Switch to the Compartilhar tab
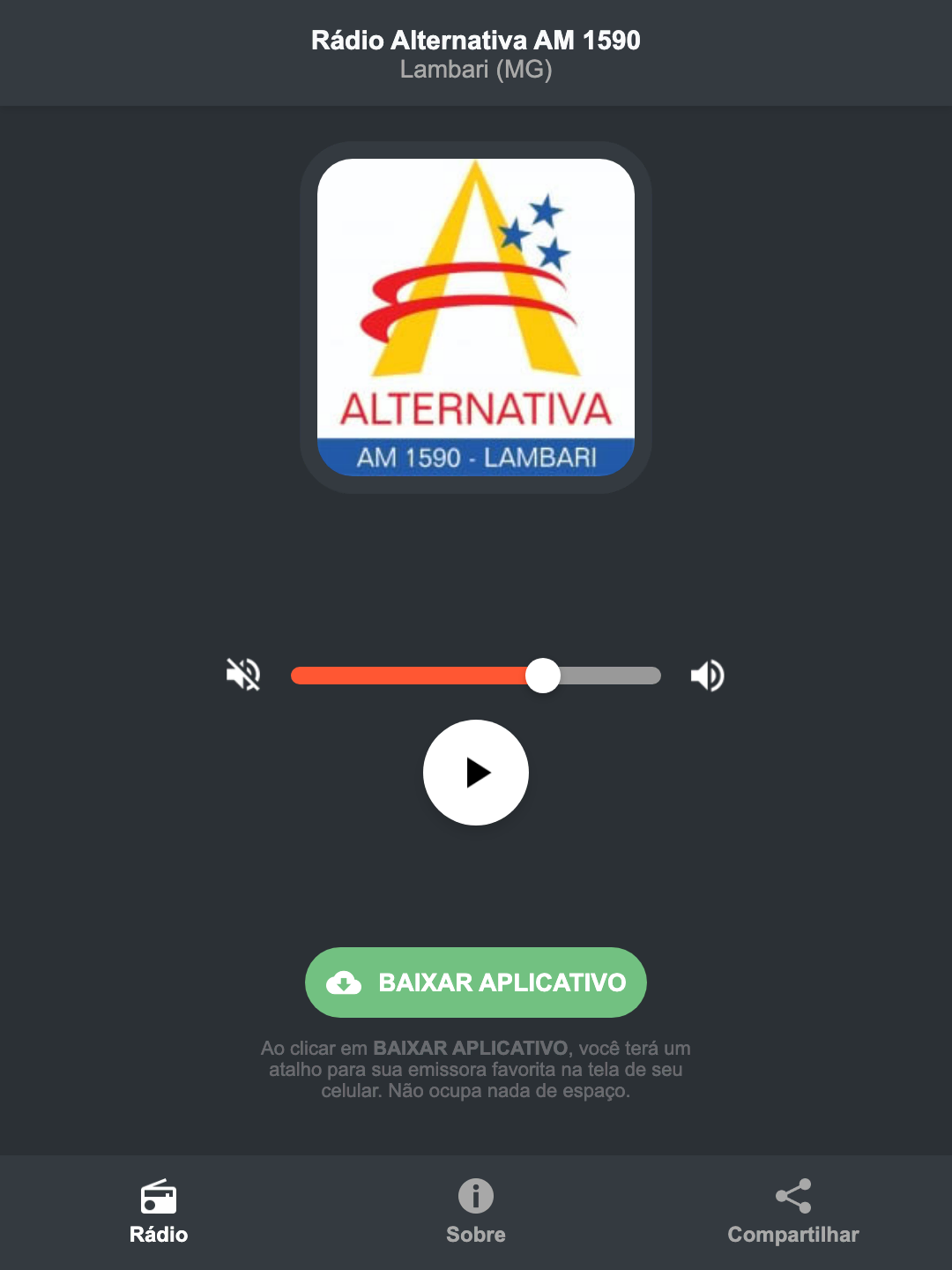This screenshot has width=952, height=1270. point(792,1213)
